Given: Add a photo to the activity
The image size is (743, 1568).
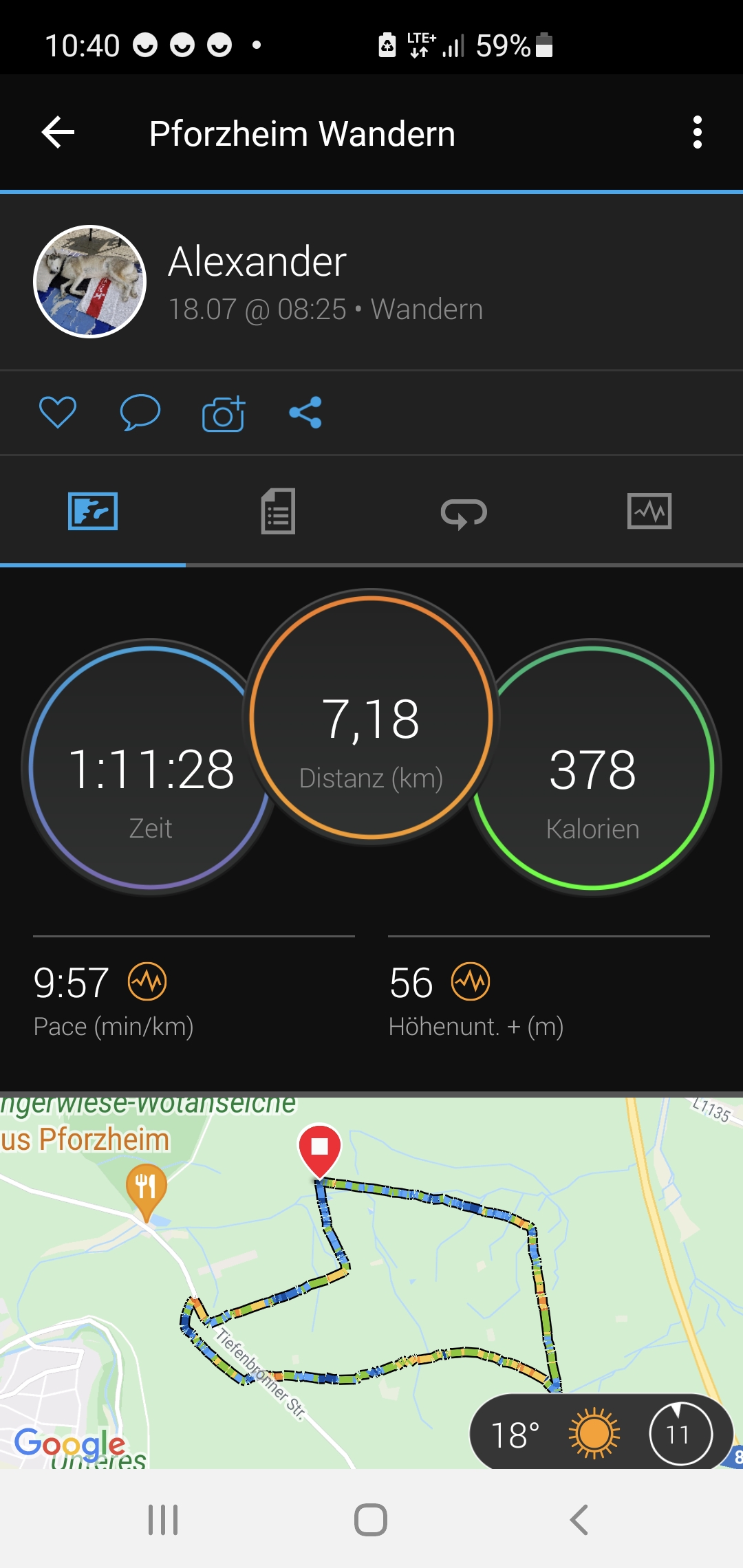Looking at the screenshot, I should coord(224,413).
